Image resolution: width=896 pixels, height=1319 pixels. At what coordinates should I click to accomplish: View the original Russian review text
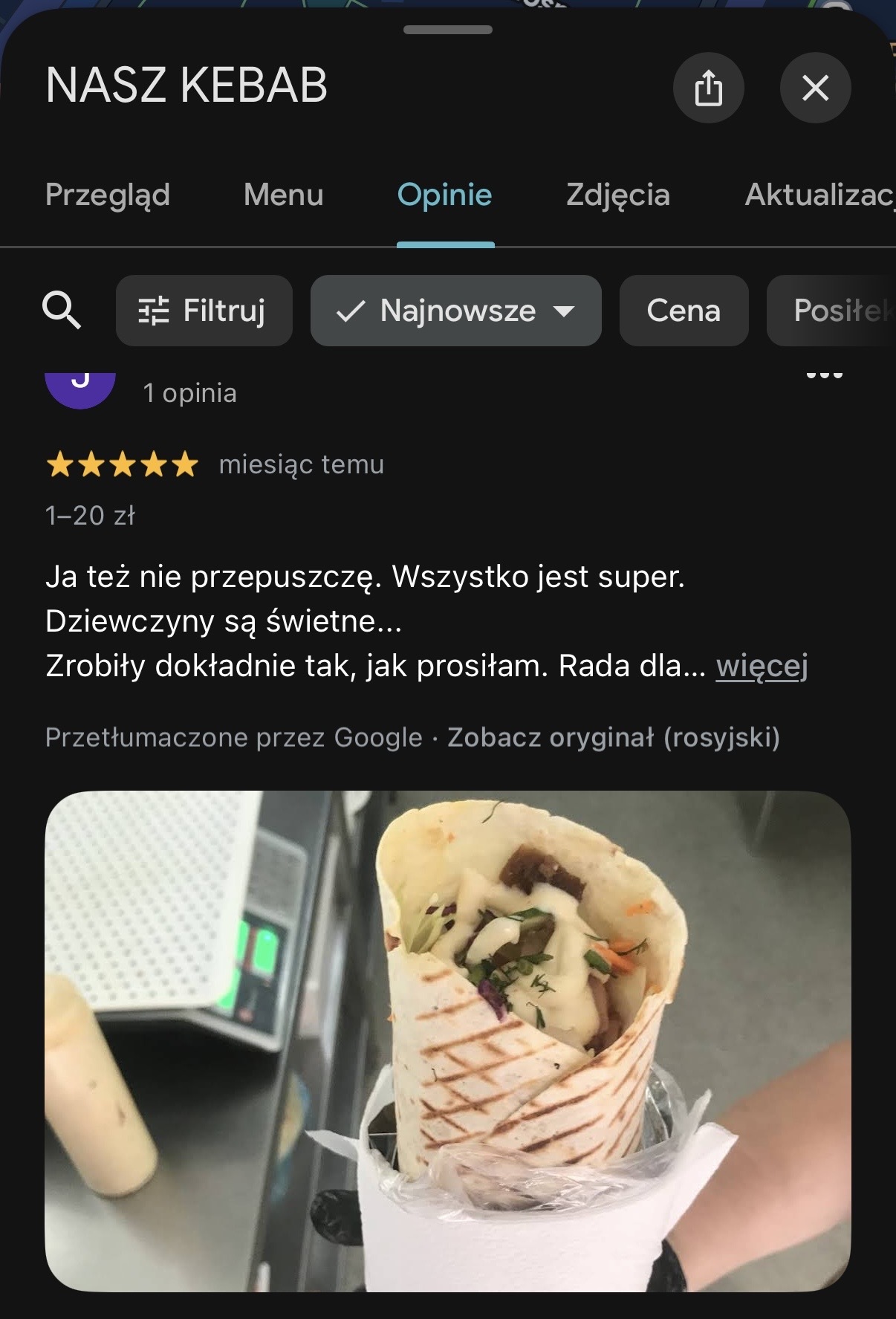613,737
